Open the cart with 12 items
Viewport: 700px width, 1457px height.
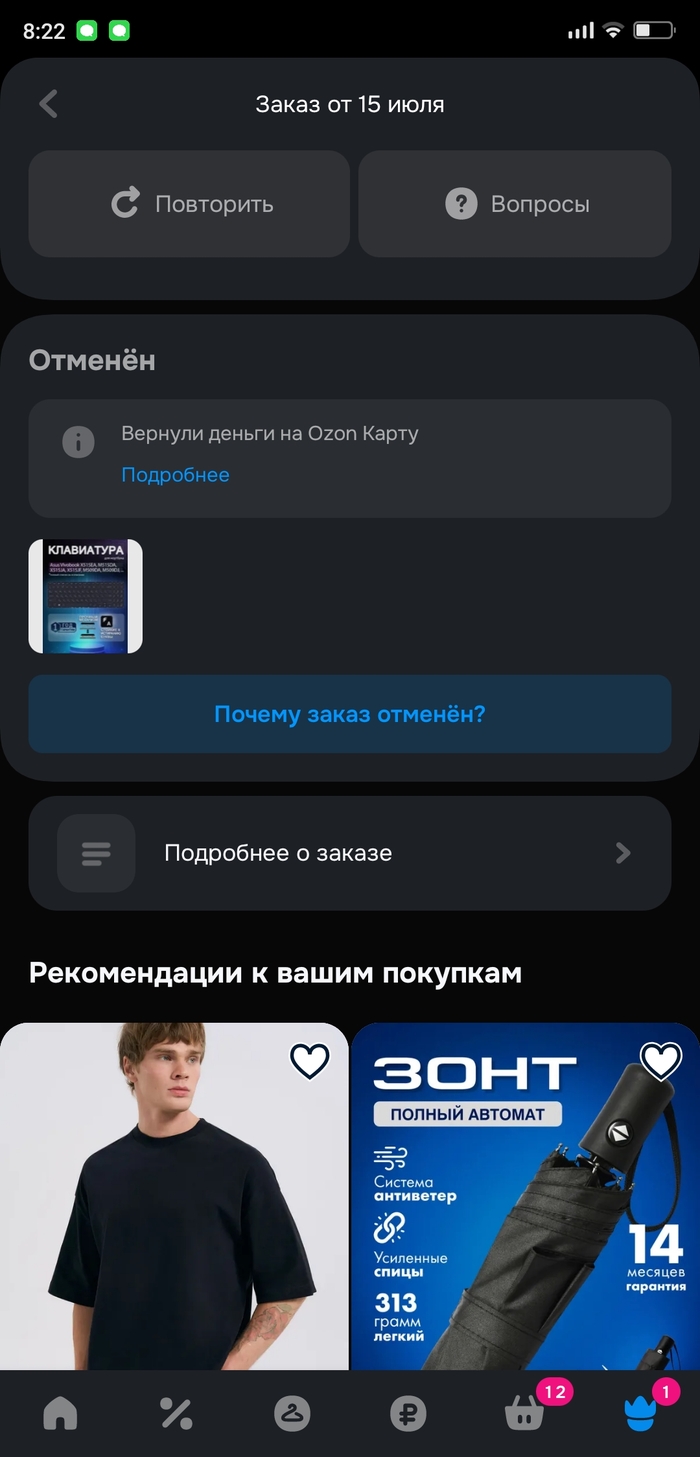[526, 1413]
